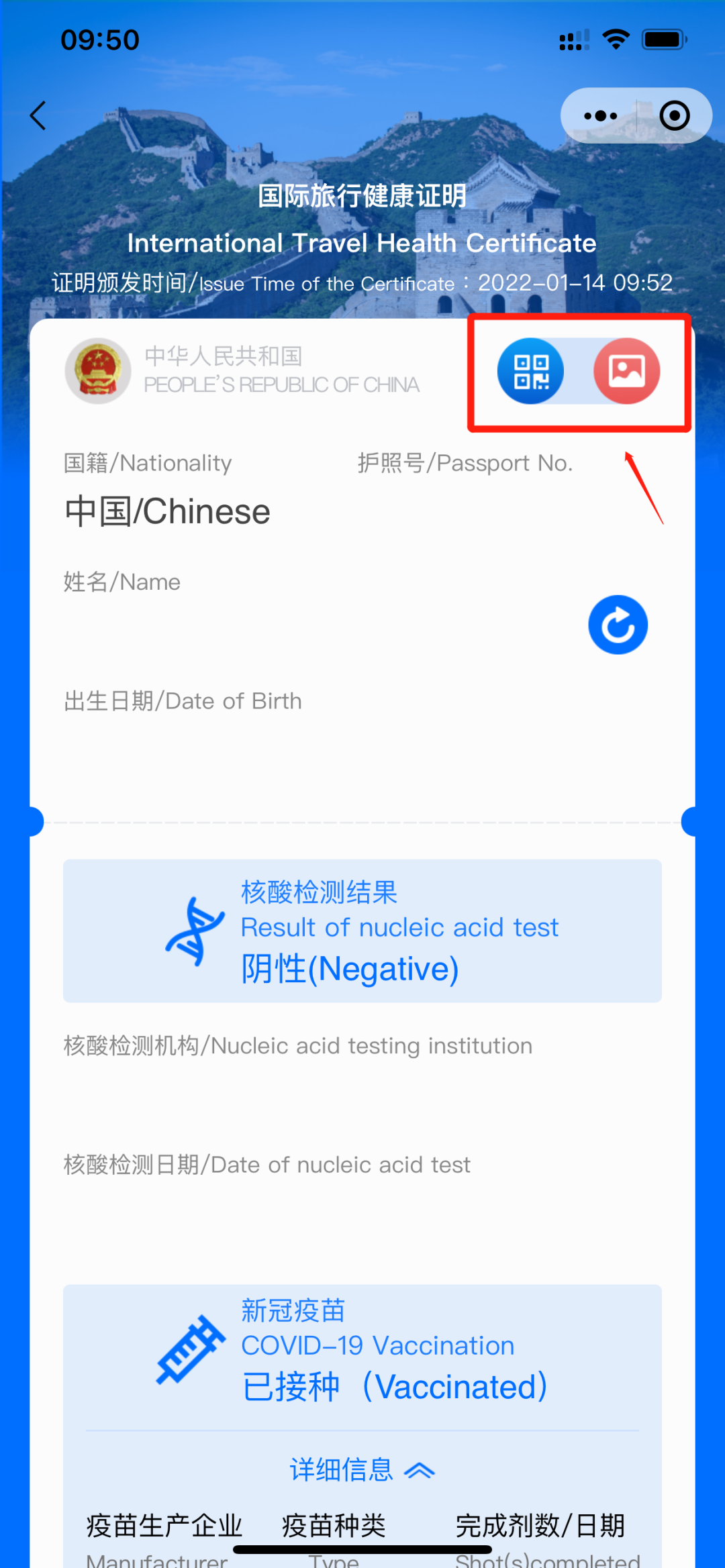Show the certificate's QR code view
Screen dimensions: 725x1568
pyautogui.click(x=530, y=371)
